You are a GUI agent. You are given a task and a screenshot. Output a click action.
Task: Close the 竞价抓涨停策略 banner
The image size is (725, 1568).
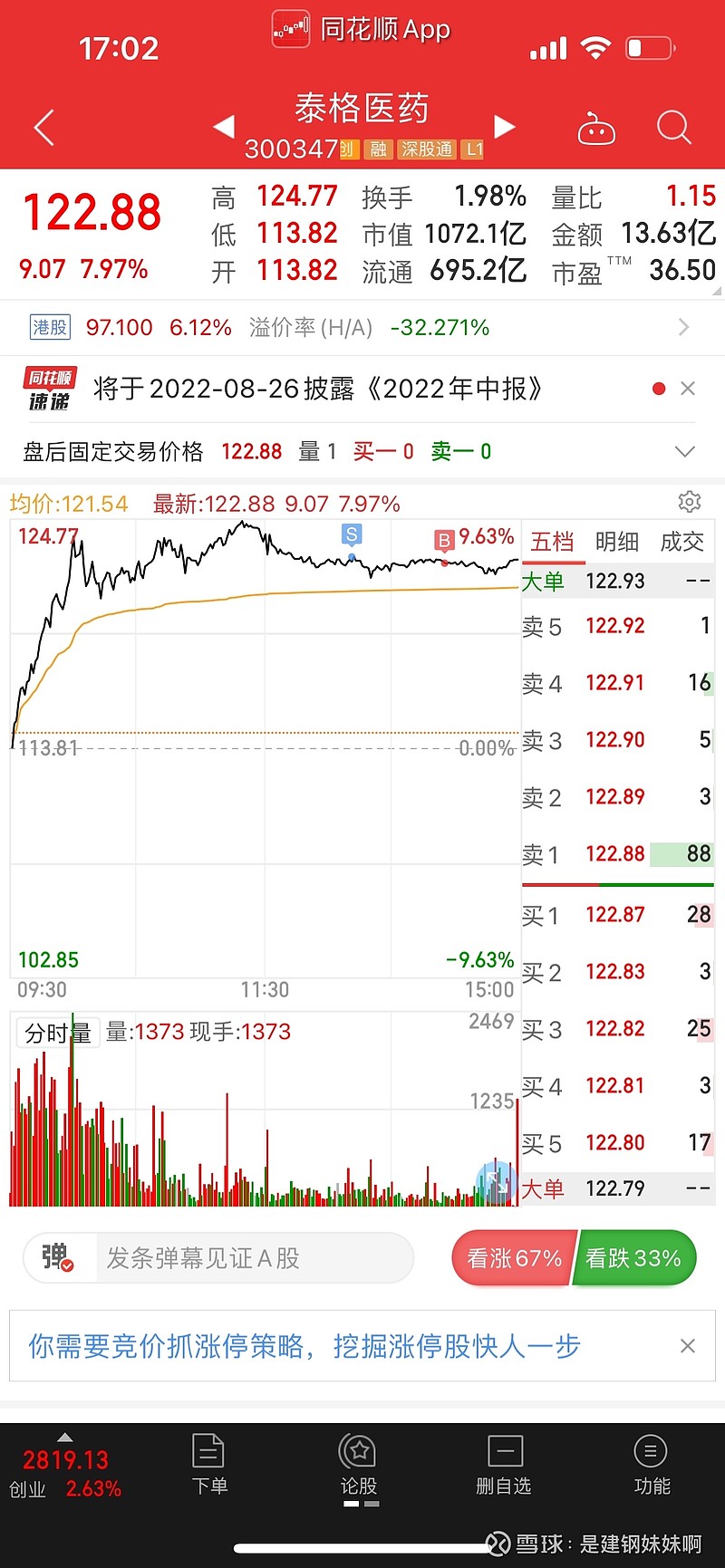point(688,1346)
